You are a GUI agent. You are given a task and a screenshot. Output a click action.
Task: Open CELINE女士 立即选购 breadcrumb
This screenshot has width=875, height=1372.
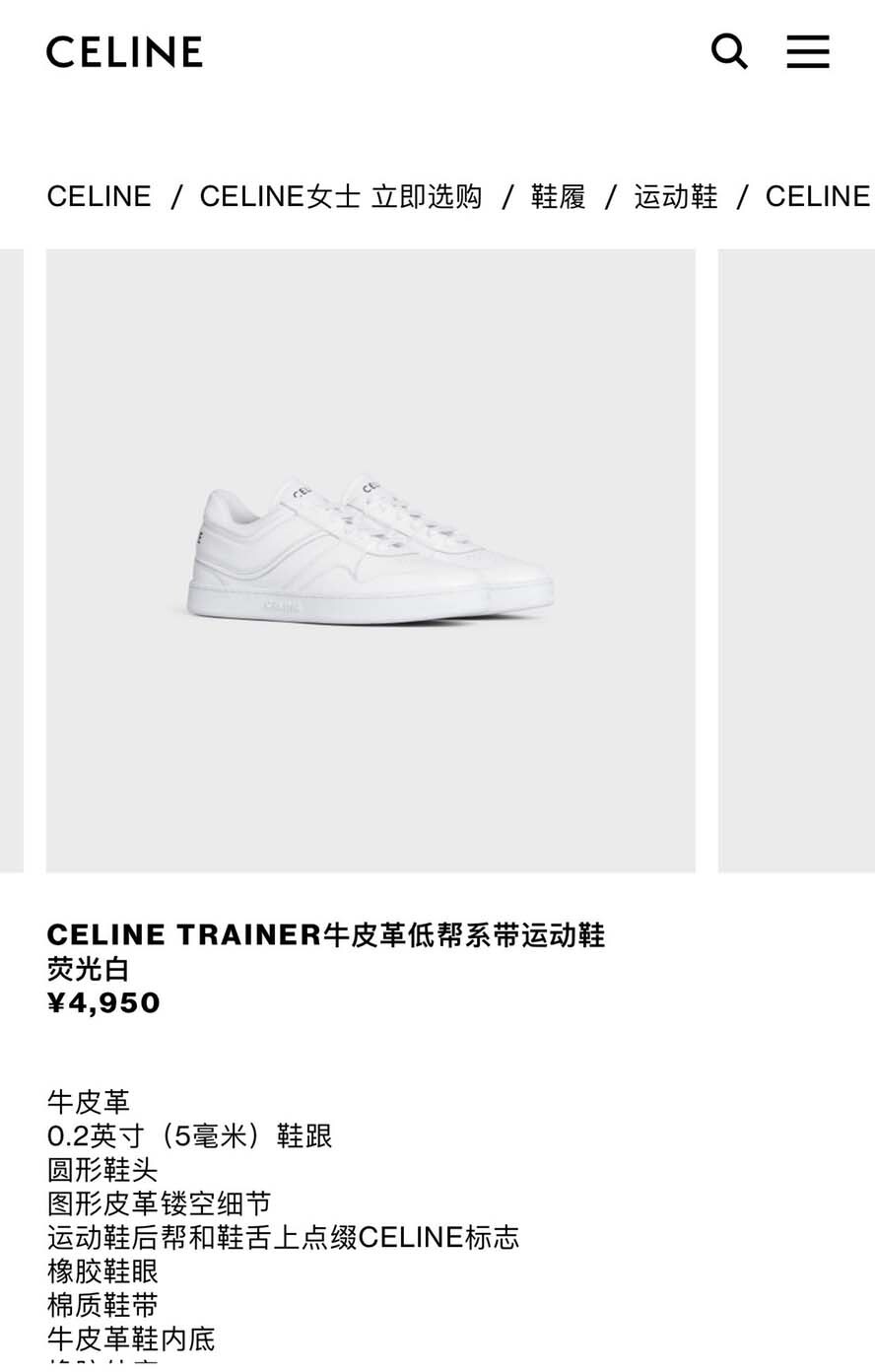pyautogui.click(x=340, y=196)
